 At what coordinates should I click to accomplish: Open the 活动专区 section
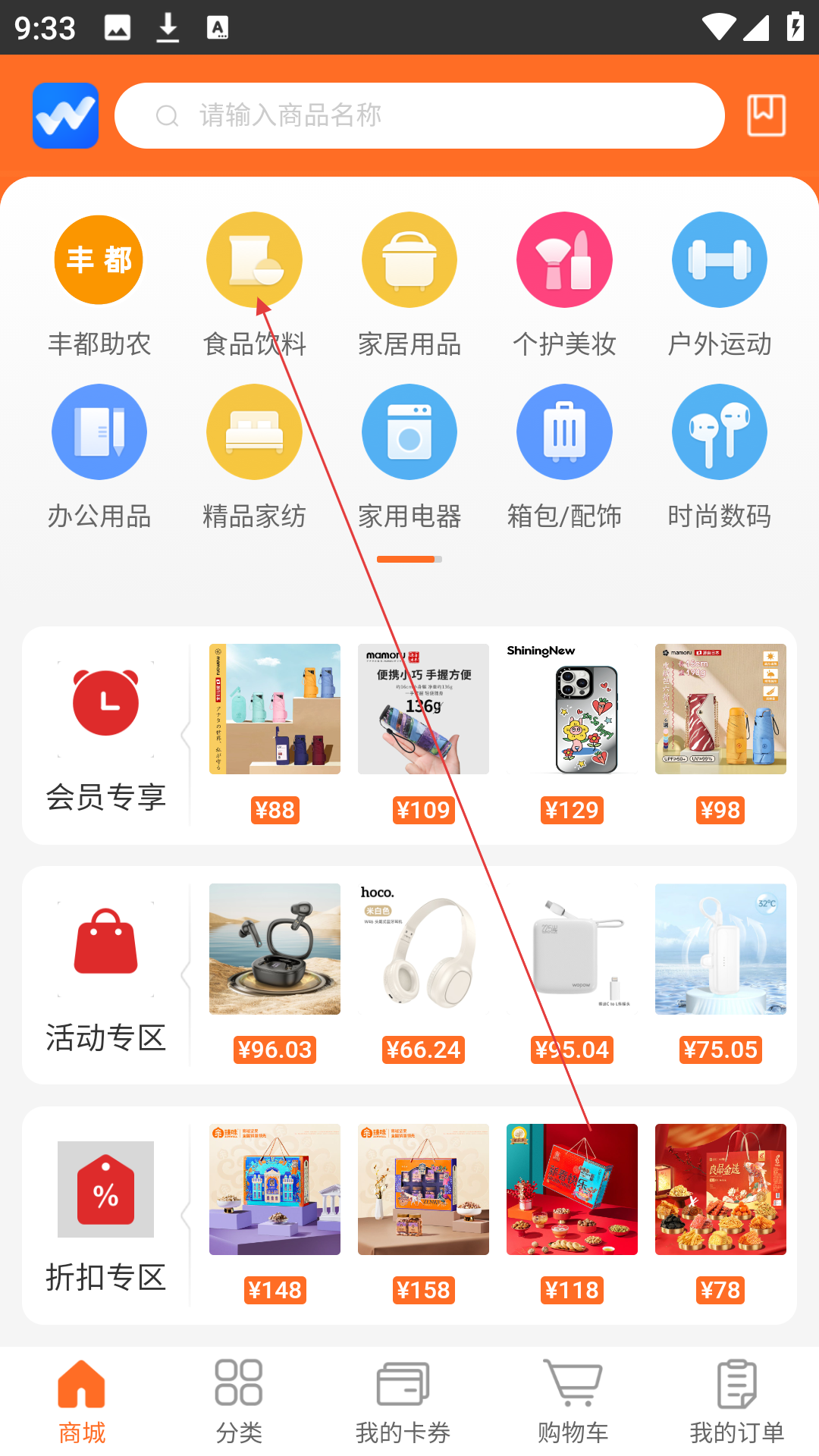tap(105, 975)
